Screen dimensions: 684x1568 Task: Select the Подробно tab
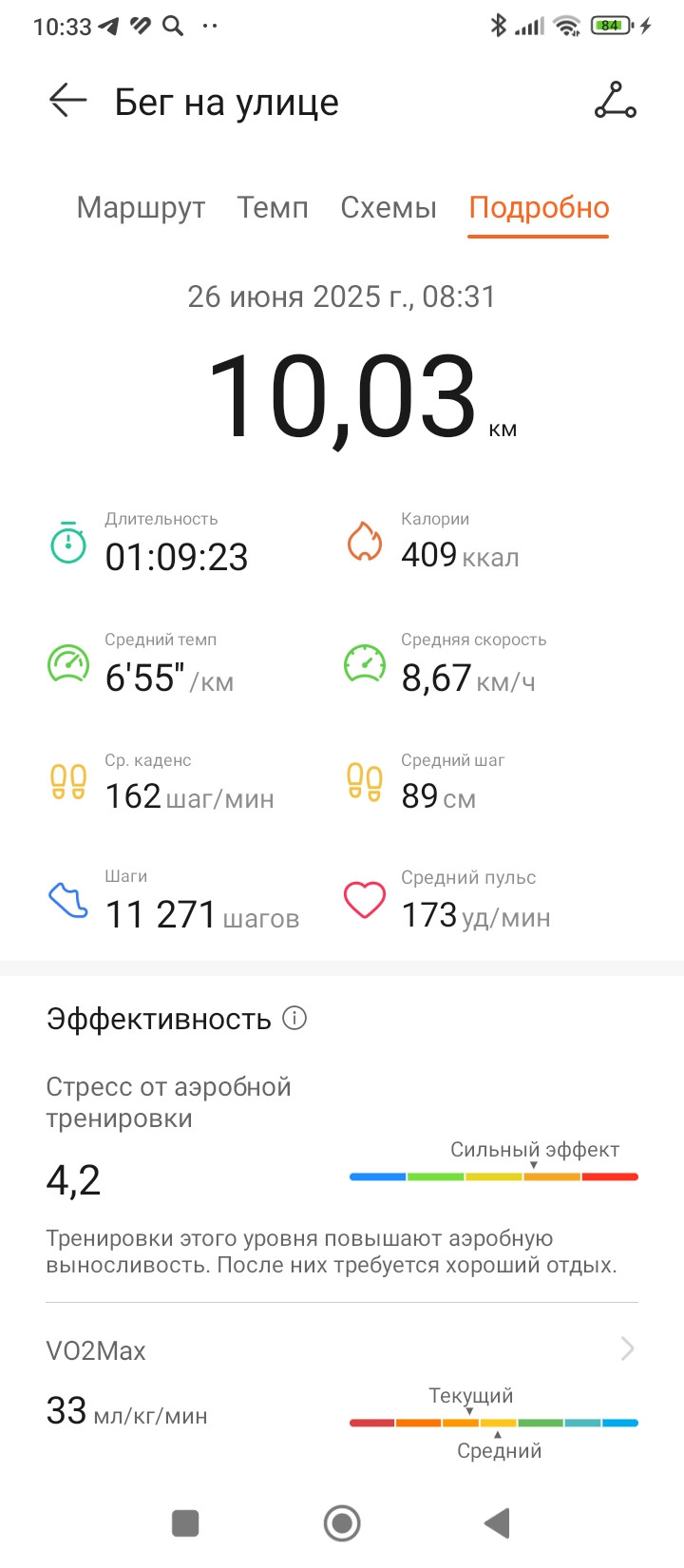tap(539, 207)
